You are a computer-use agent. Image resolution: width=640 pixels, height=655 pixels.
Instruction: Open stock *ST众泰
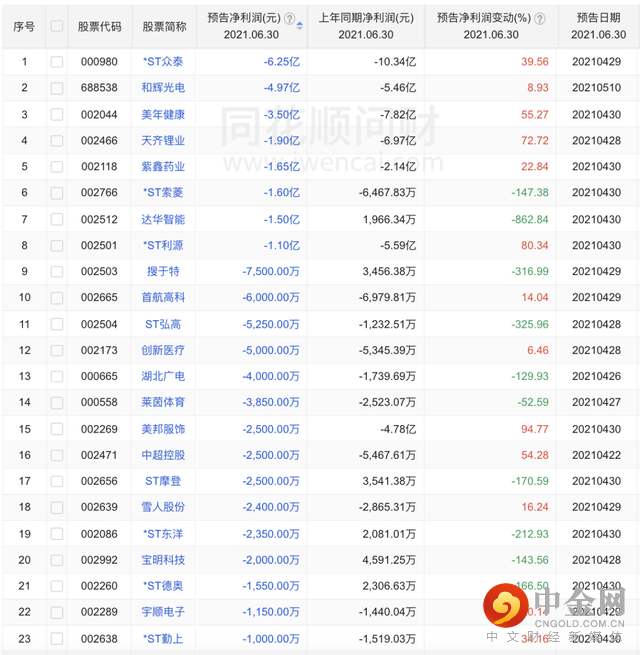[164, 61]
